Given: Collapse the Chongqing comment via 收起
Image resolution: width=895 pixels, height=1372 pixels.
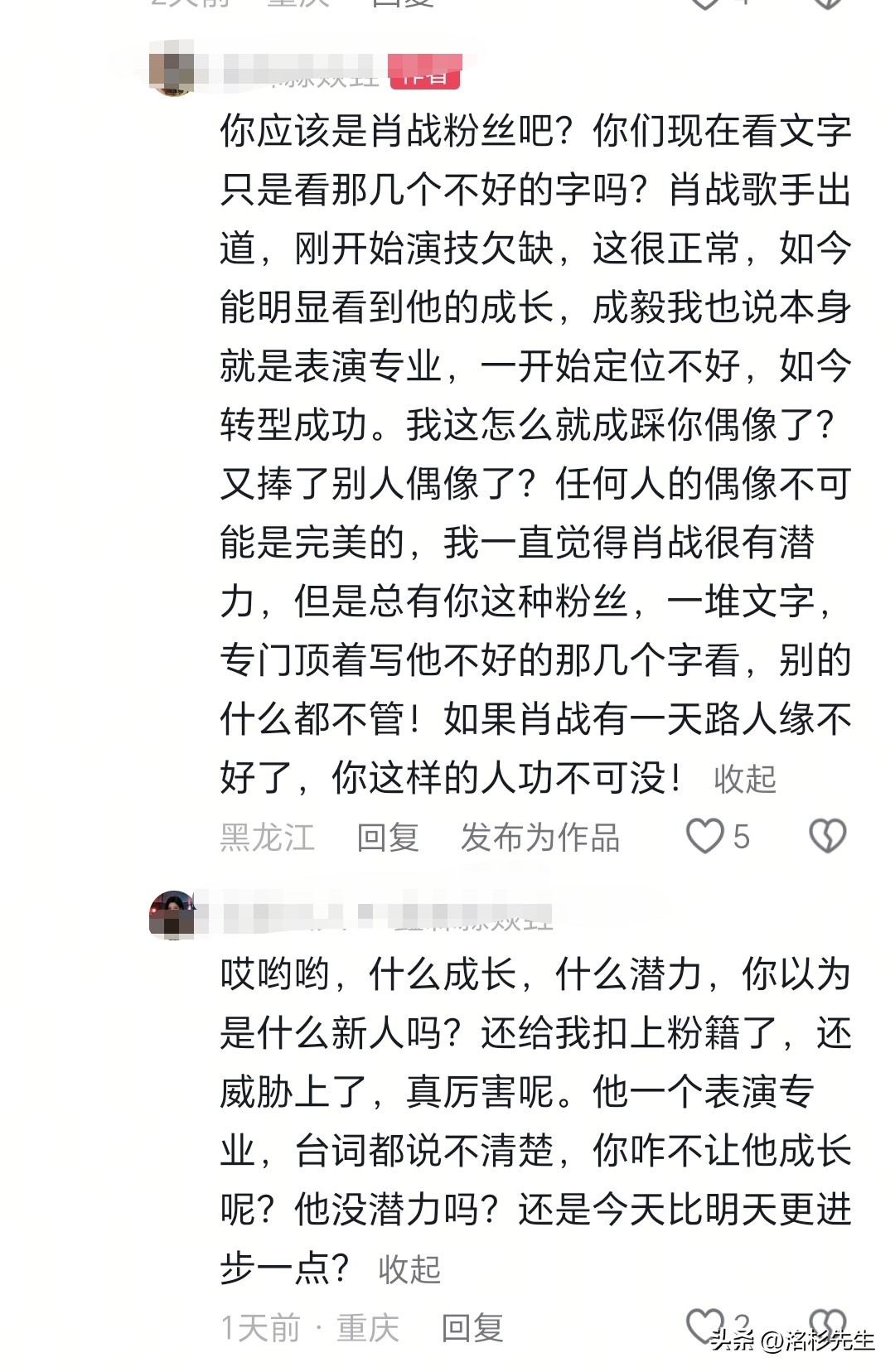Looking at the screenshot, I should point(409,1269).
